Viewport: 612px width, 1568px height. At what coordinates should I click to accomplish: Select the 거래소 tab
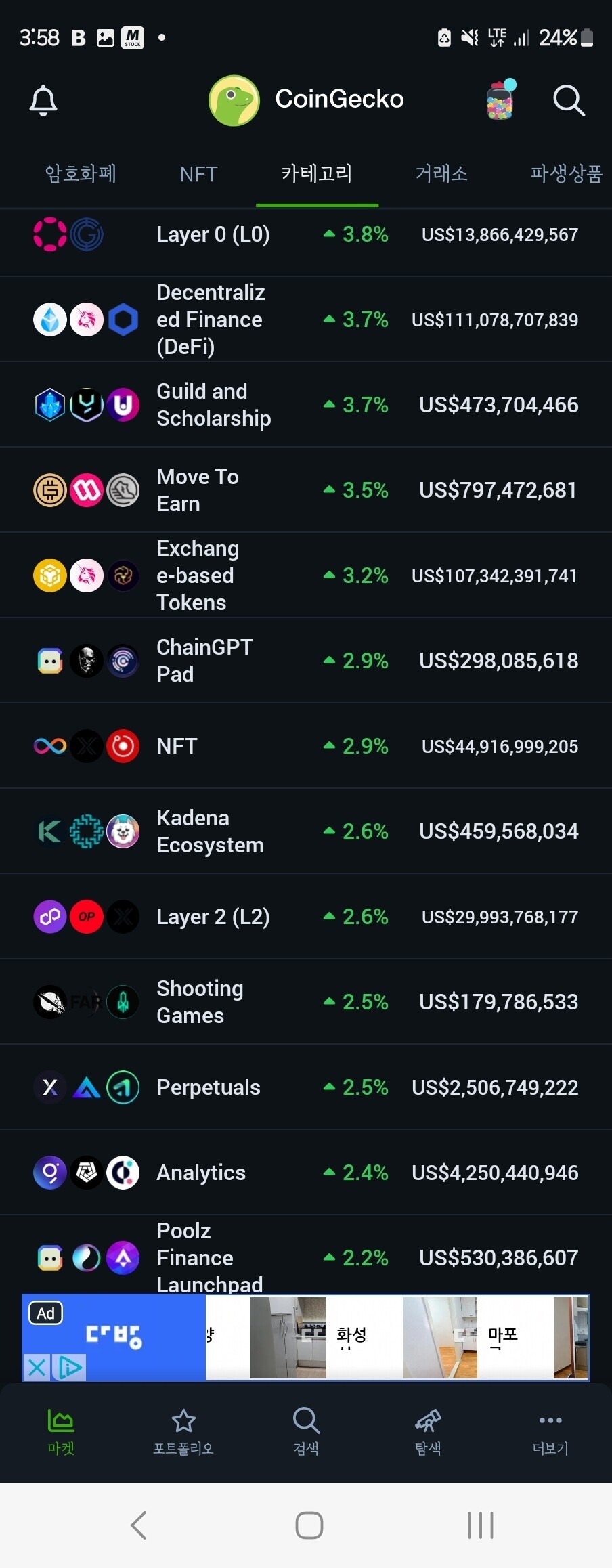coord(441,174)
